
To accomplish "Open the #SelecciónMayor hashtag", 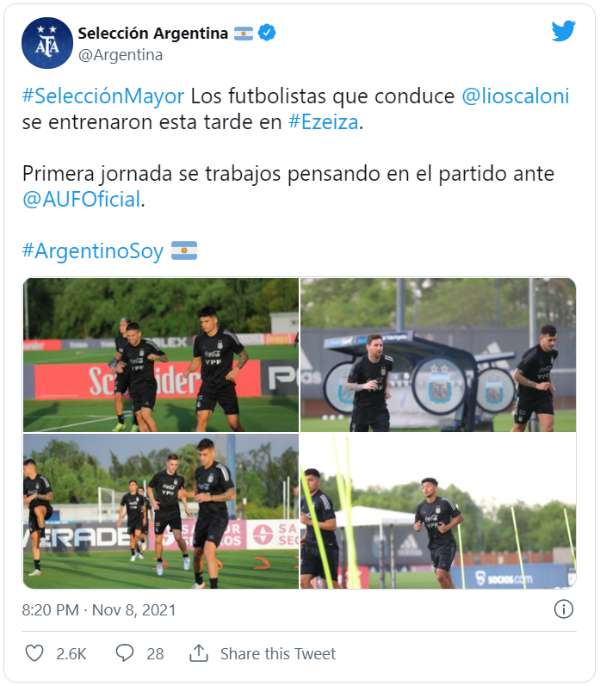I will click(103, 96).
